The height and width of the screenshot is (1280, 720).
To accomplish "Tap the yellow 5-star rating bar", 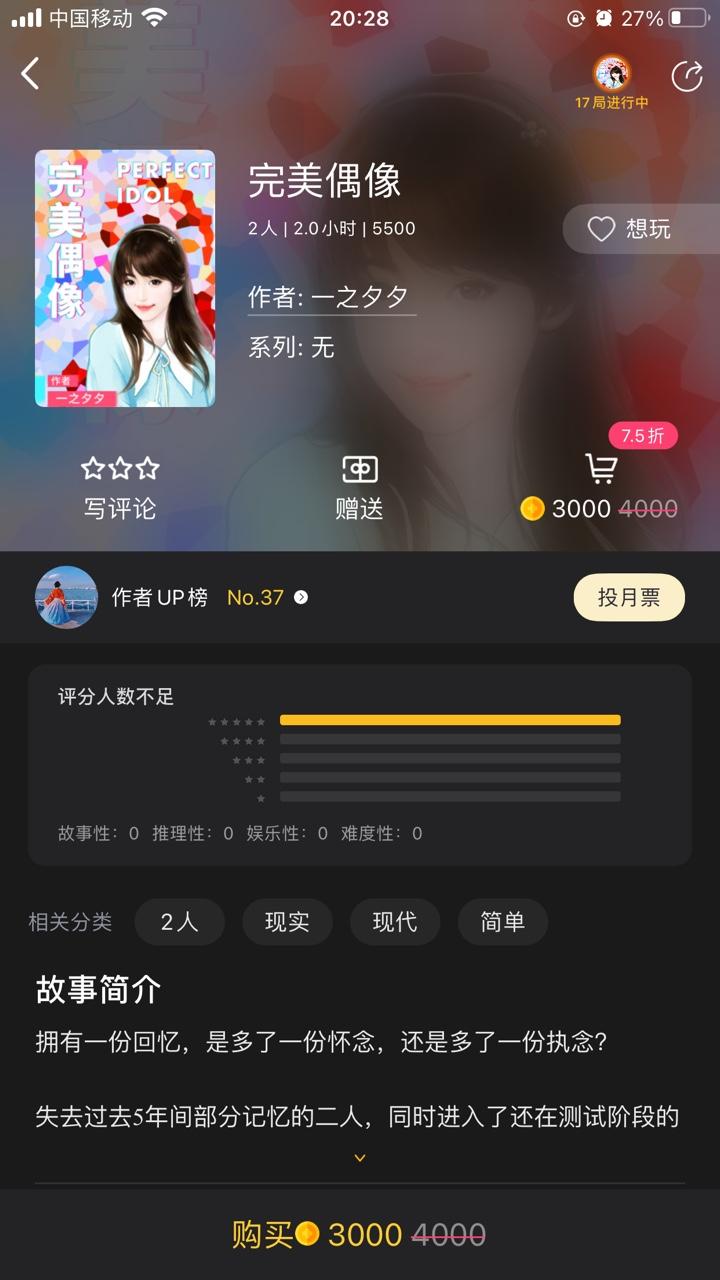I will click(451, 719).
